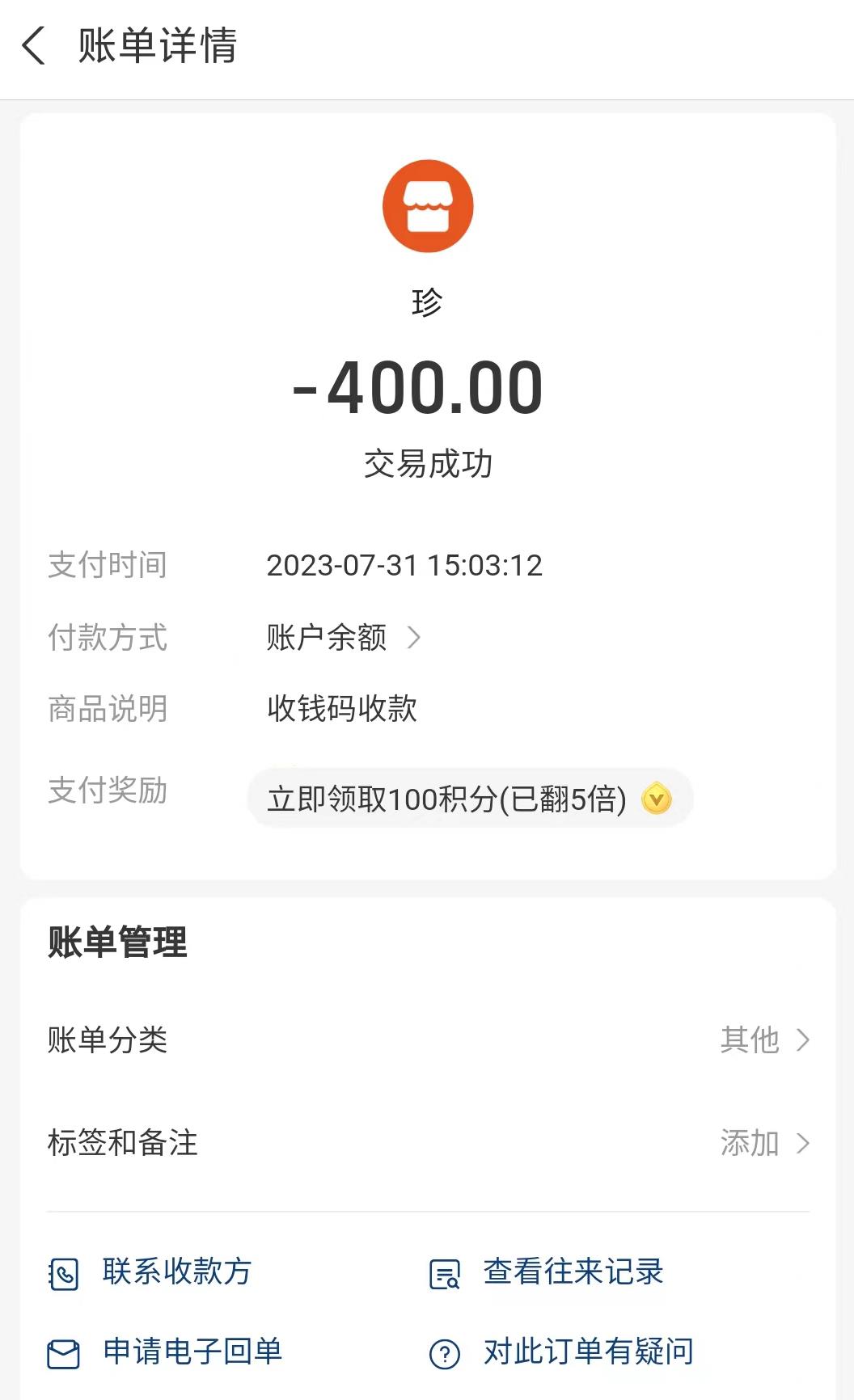Tap 添加 to add tags and notes
This screenshot has height=1400, width=854.
pos(750,1144)
